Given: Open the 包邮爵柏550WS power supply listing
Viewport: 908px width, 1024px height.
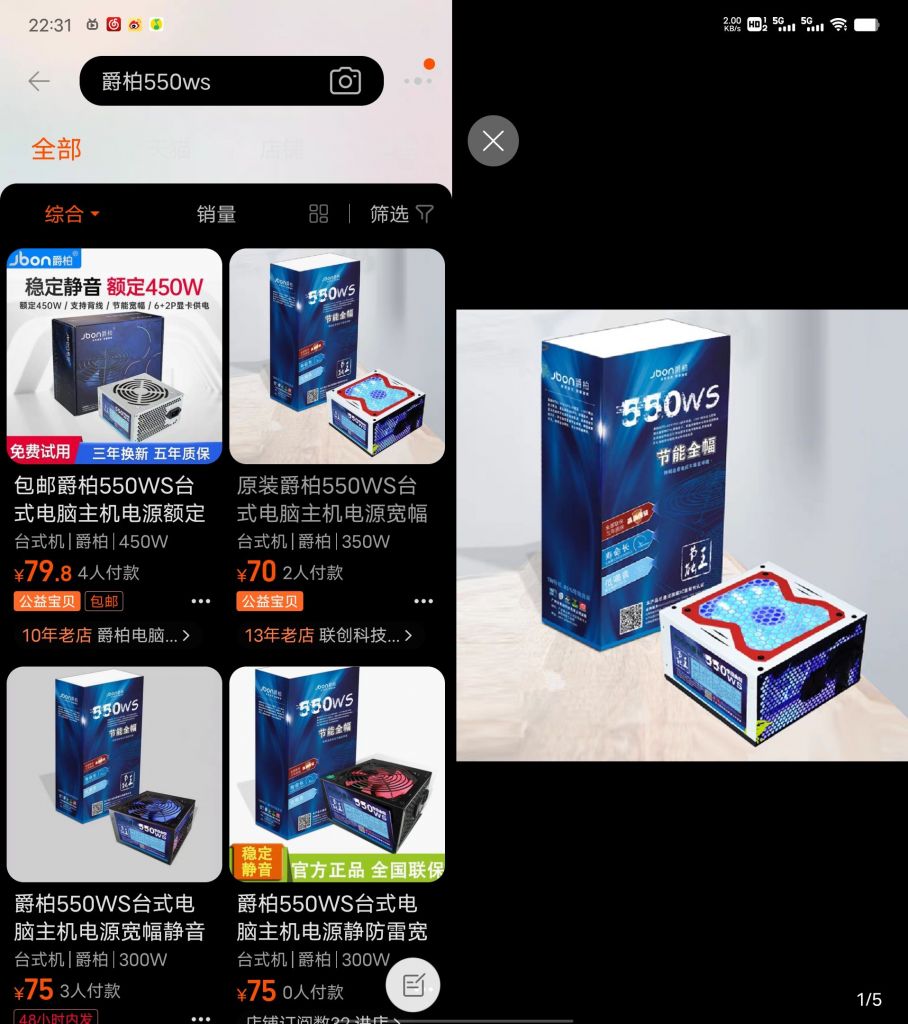Looking at the screenshot, I should click(114, 355).
